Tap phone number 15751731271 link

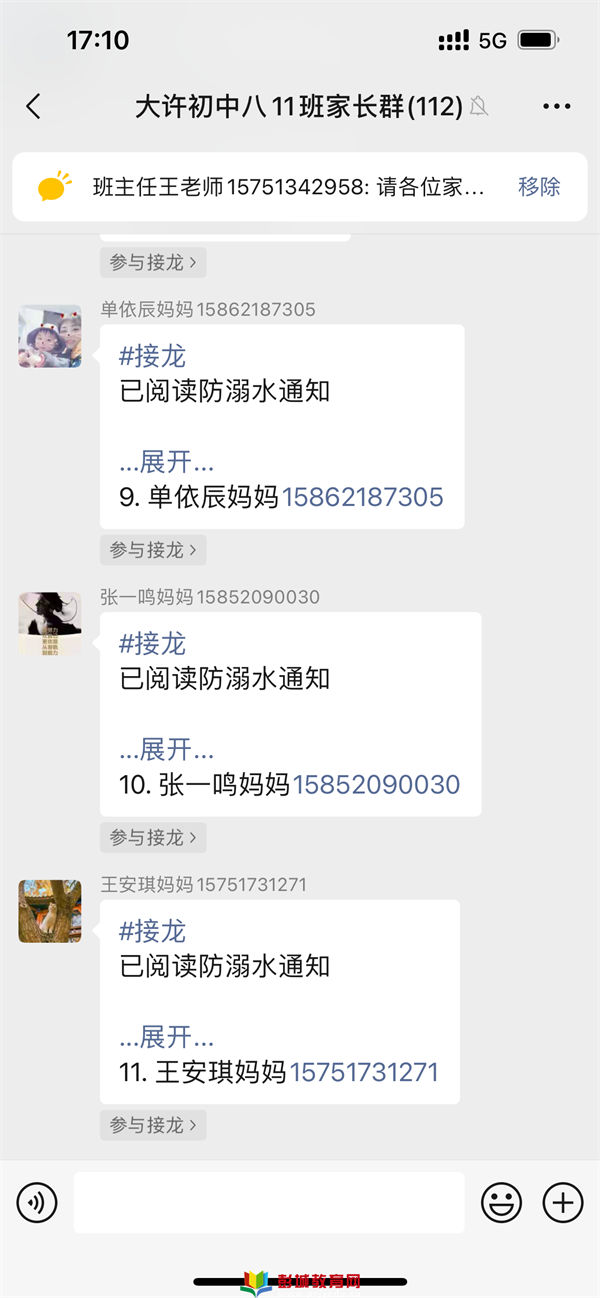pos(364,1072)
